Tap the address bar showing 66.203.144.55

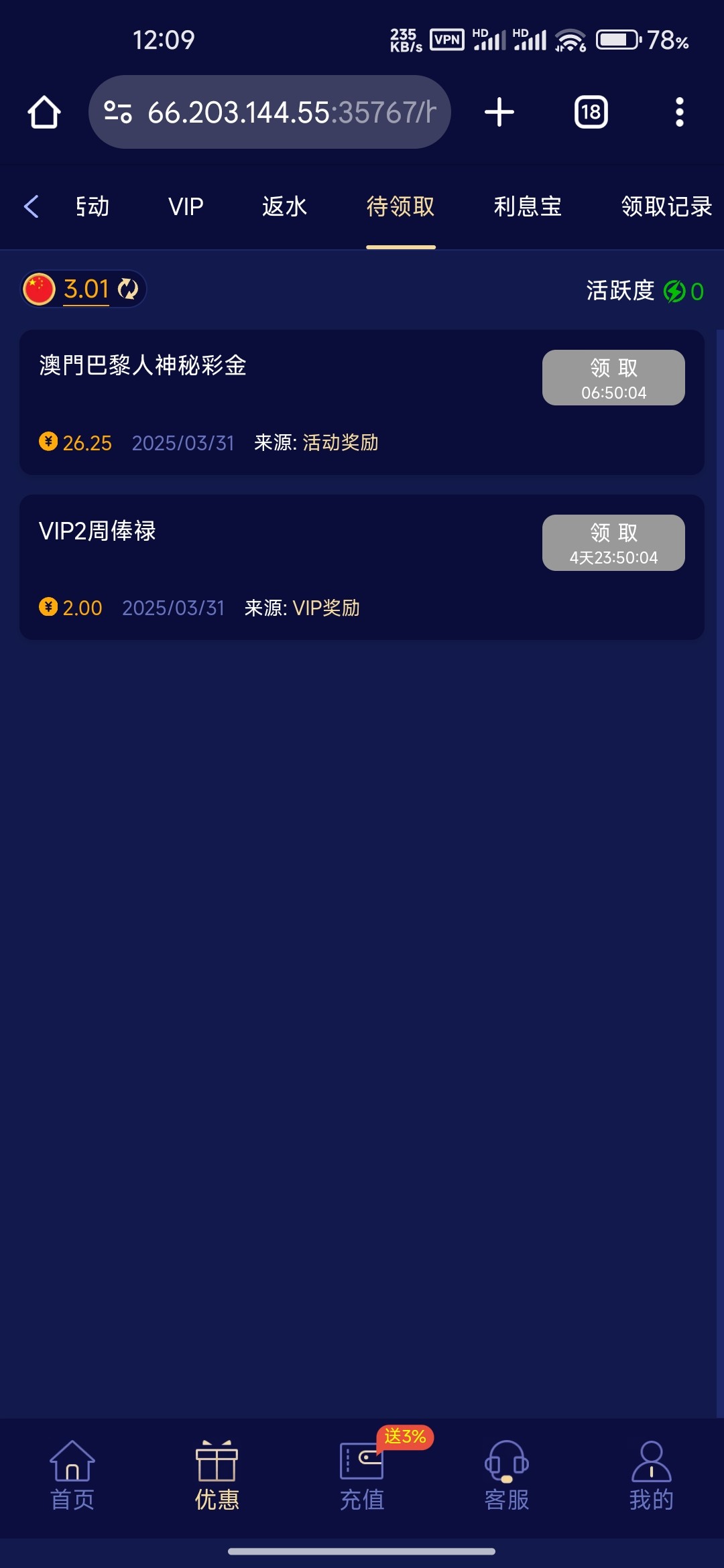coord(269,112)
